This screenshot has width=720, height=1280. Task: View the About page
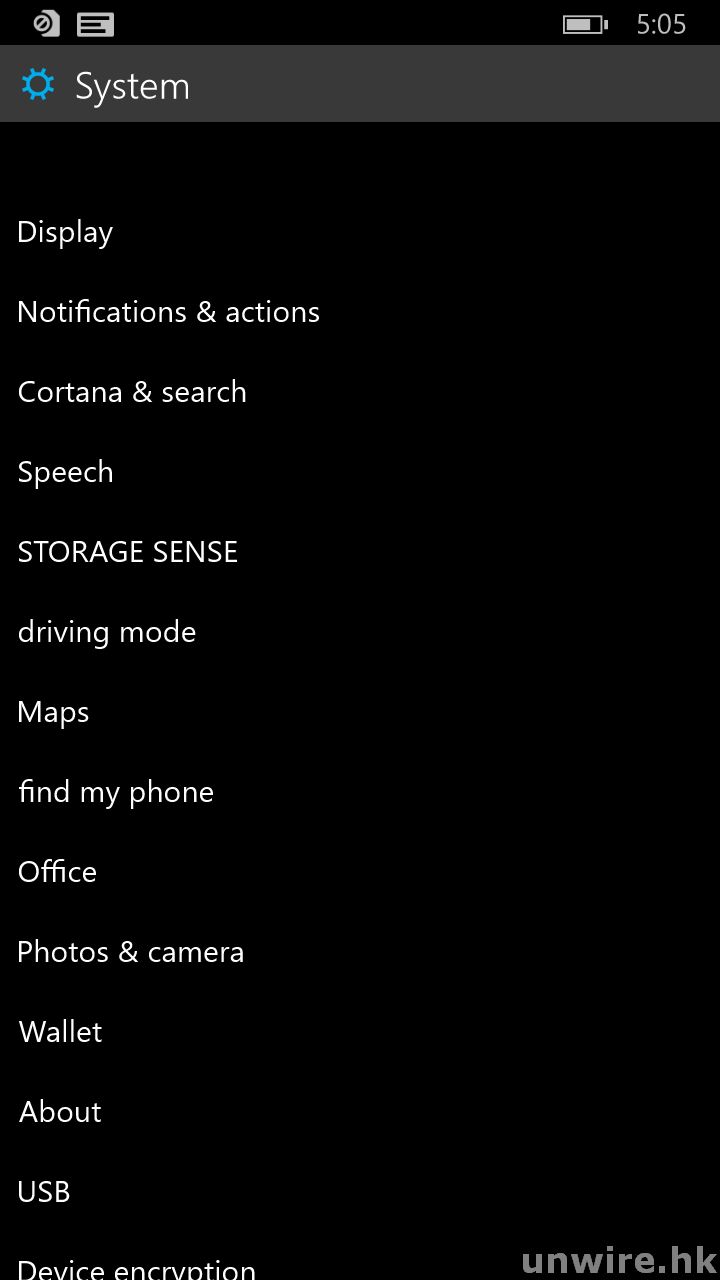[x=61, y=1112]
